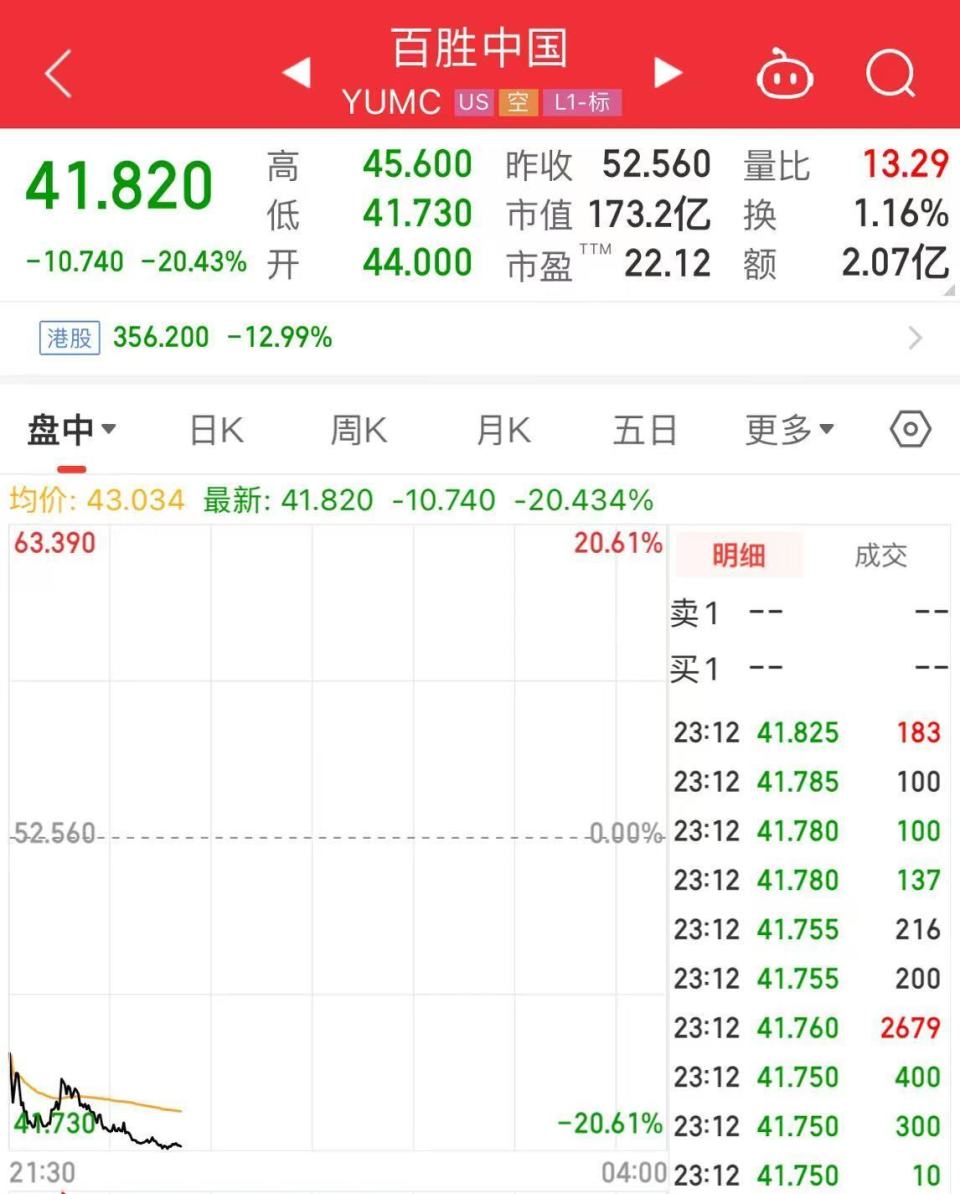This screenshot has width=960, height=1194.
Task: Switch to next stock via right triangle arrow
Action: (668, 72)
